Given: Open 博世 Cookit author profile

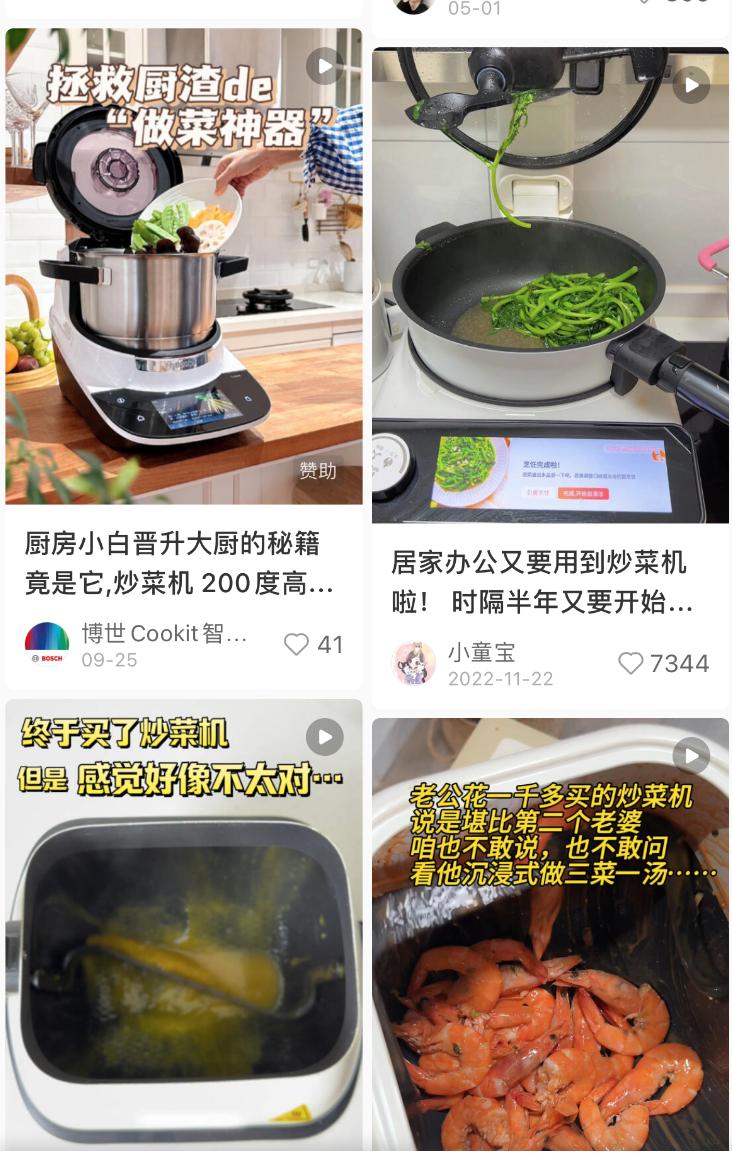Looking at the screenshot, I should pyautogui.click(x=47, y=645).
